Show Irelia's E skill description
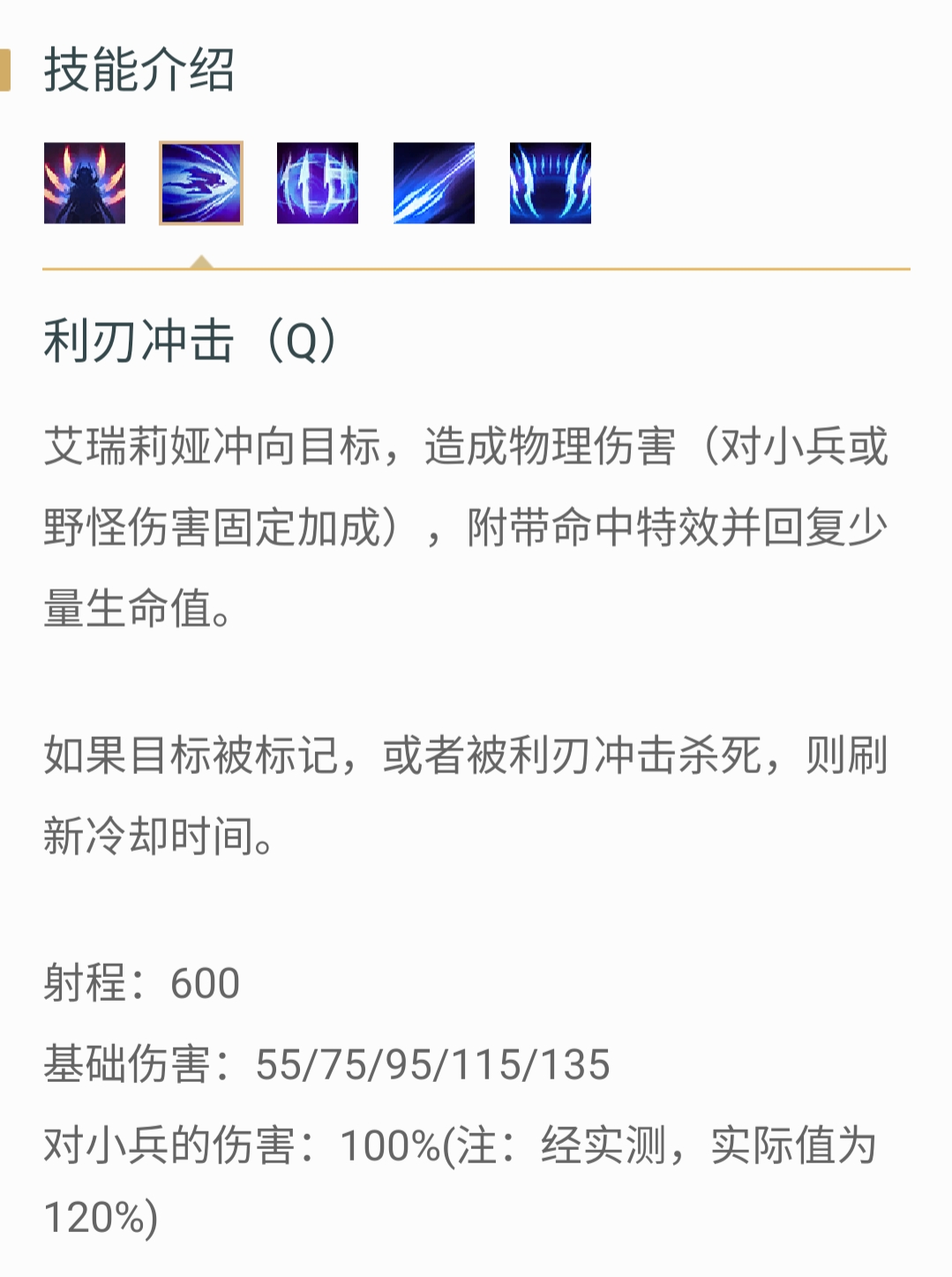The height and width of the screenshot is (1277, 952). (x=434, y=183)
